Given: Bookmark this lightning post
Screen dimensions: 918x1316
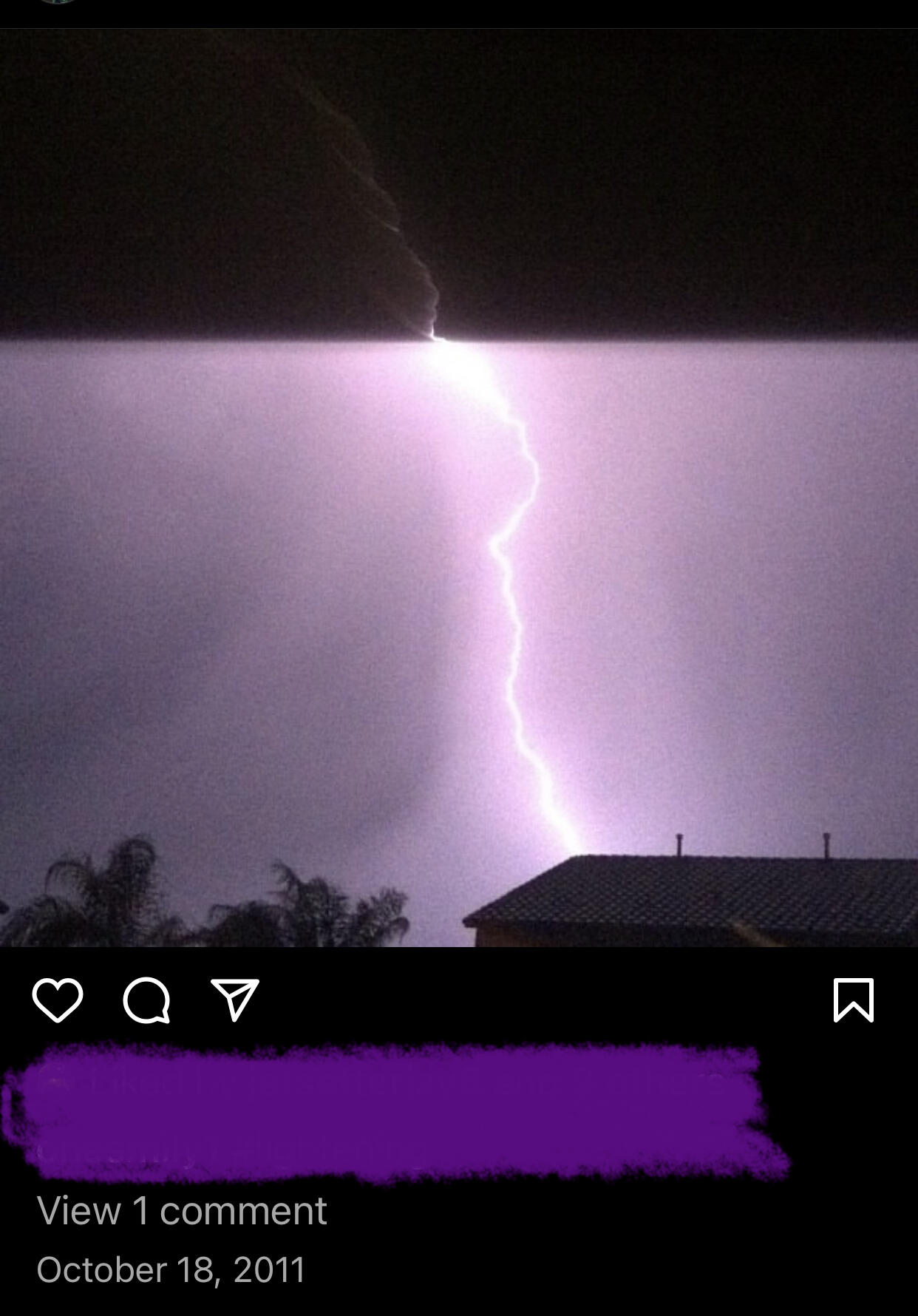Looking at the screenshot, I should coord(854,1000).
